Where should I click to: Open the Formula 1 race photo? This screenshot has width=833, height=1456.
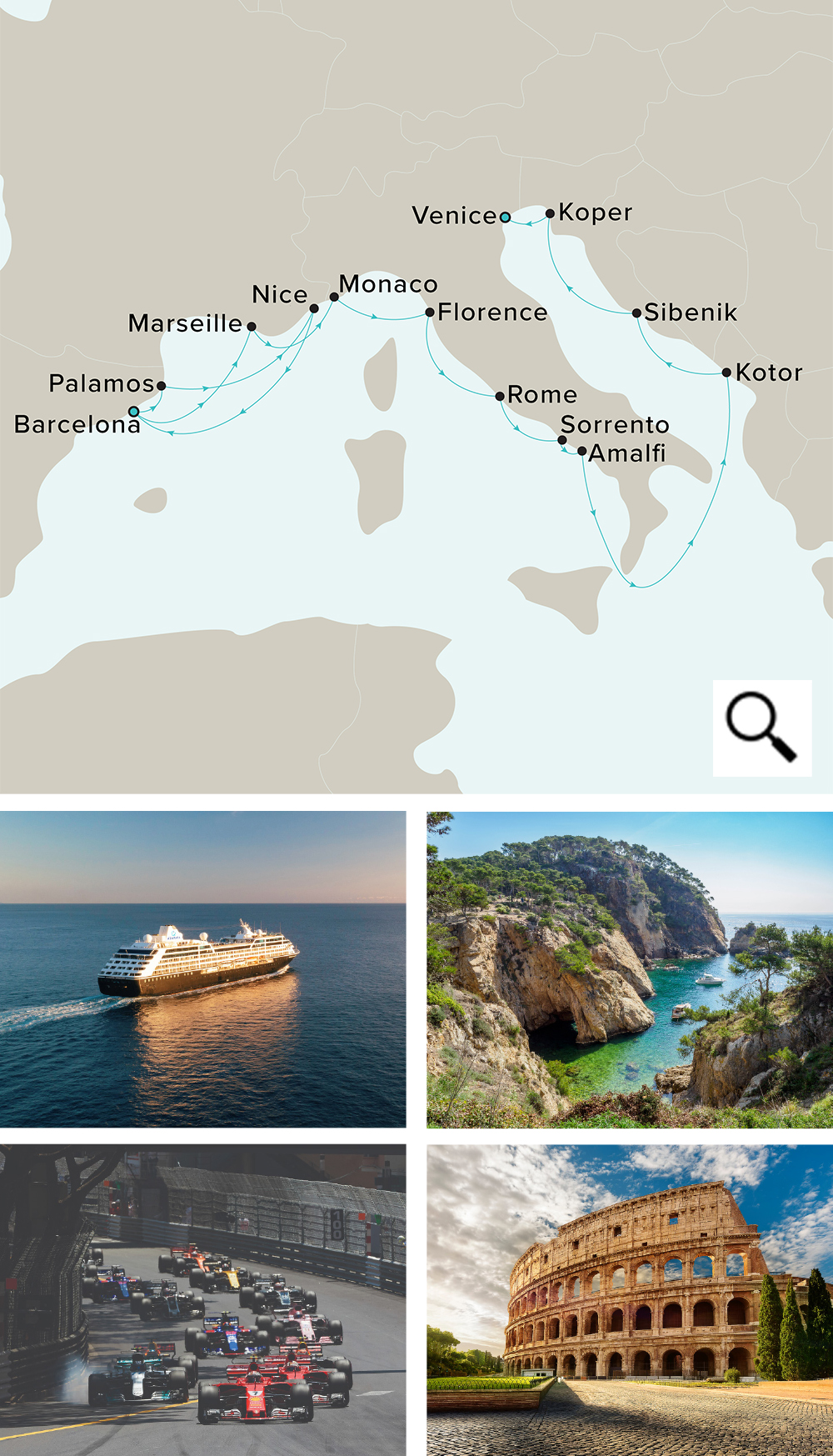pos(202,1298)
